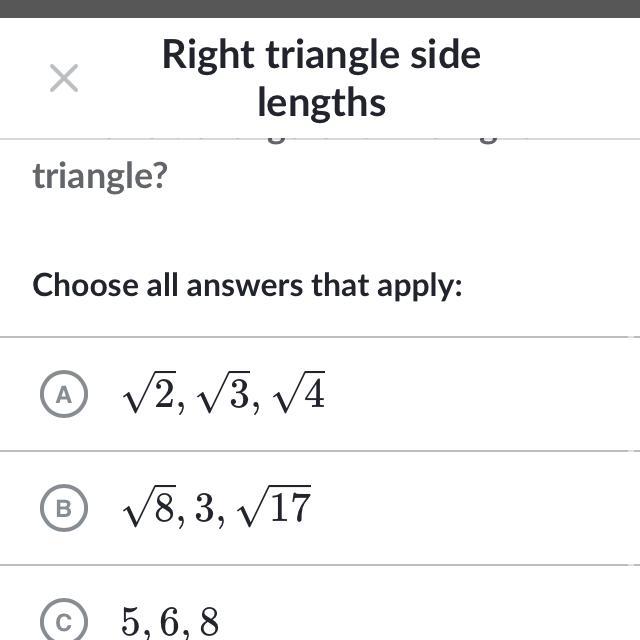Select answer A with √2, √3, √4
The height and width of the screenshot is (640, 640).
65,395
